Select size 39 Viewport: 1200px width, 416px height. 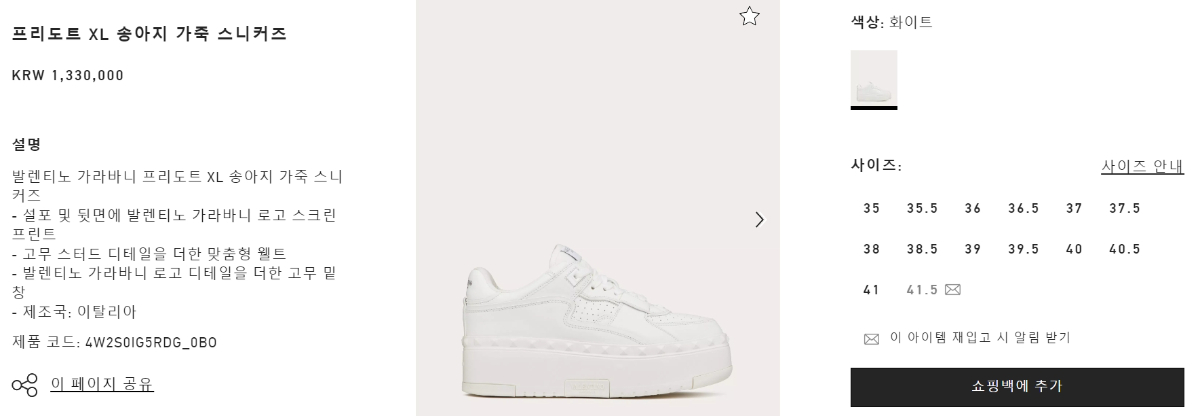tap(973, 249)
